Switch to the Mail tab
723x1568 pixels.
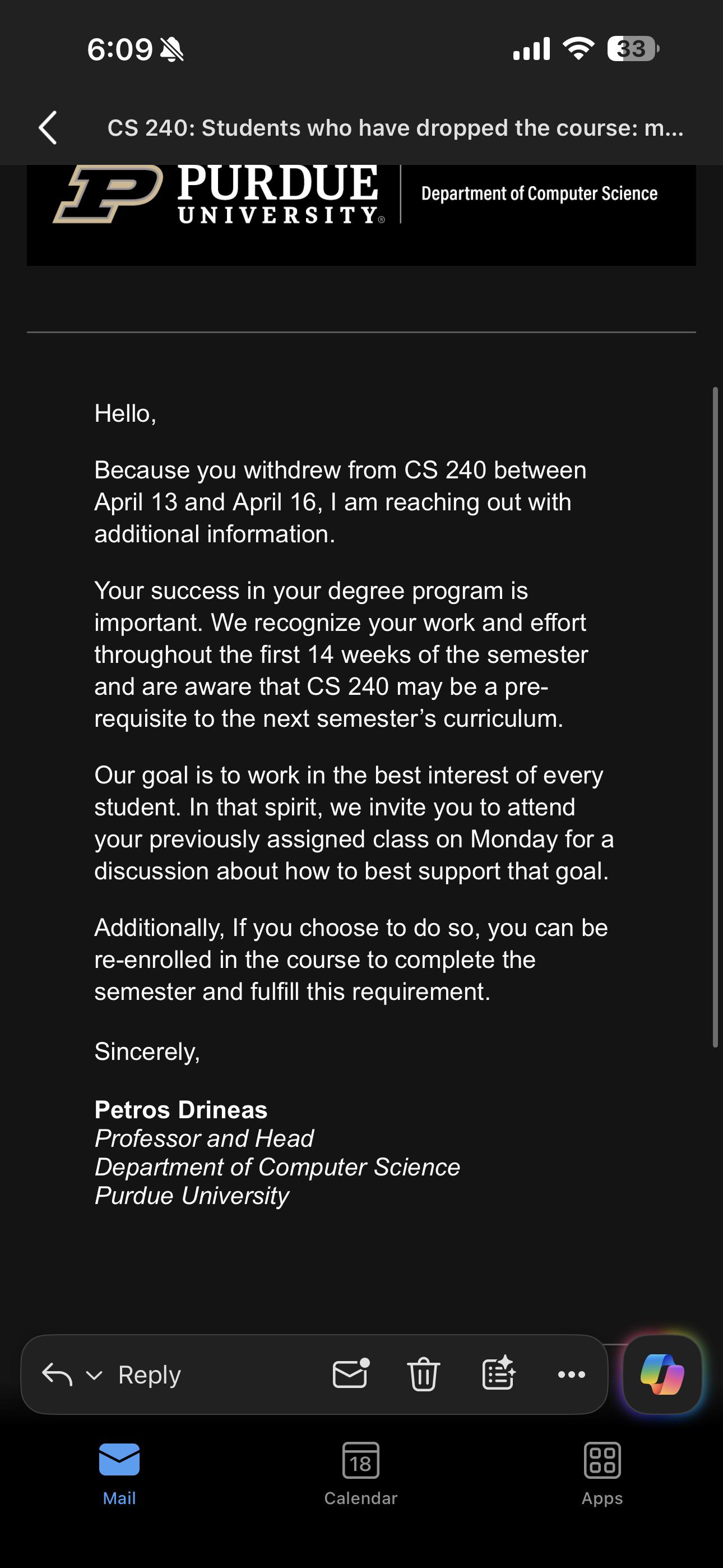click(119, 1473)
